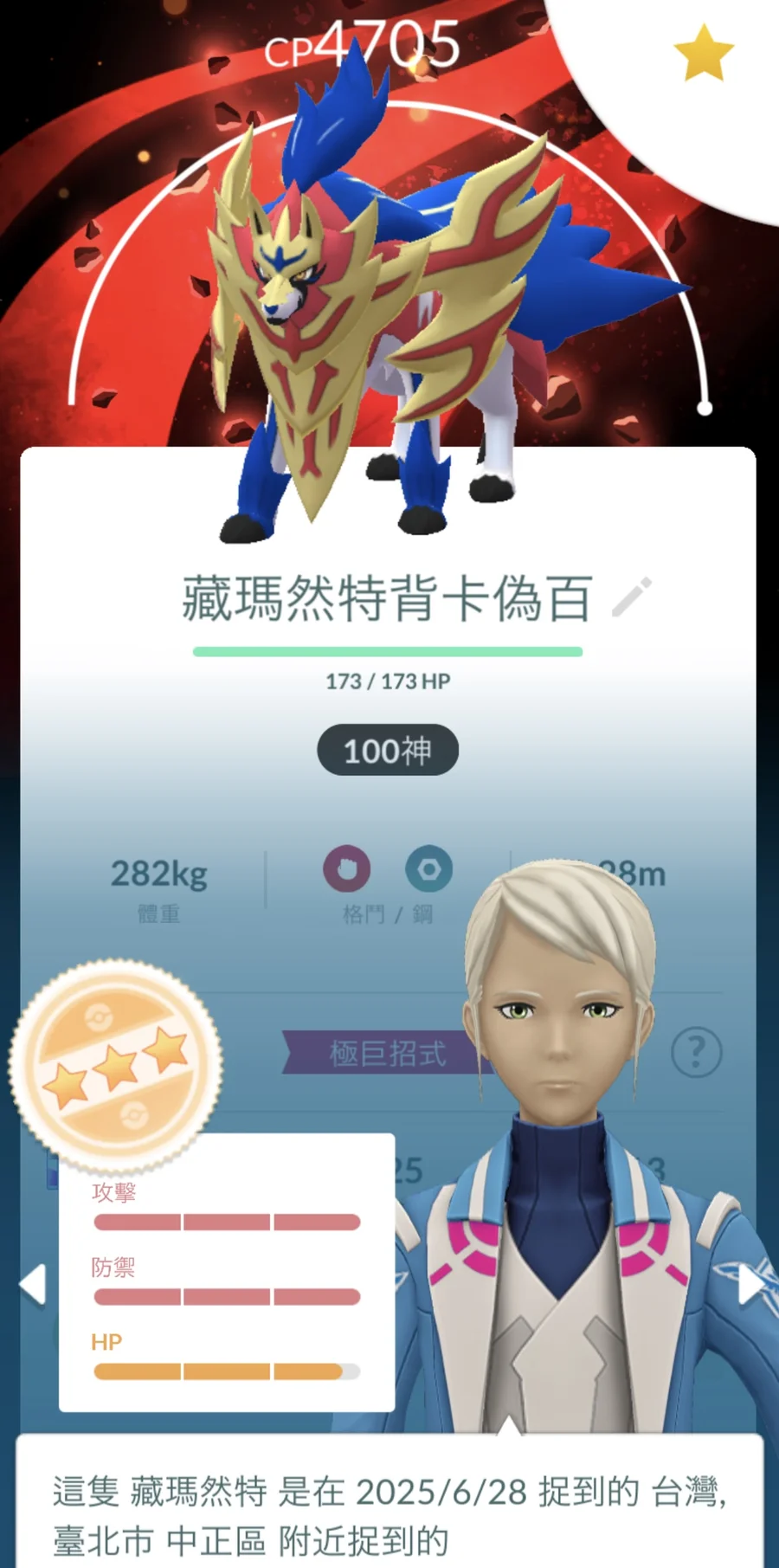Edit the Pokémon nickname with the pencil
This screenshot has width=779, height=1568.
(x=632, y=597)
